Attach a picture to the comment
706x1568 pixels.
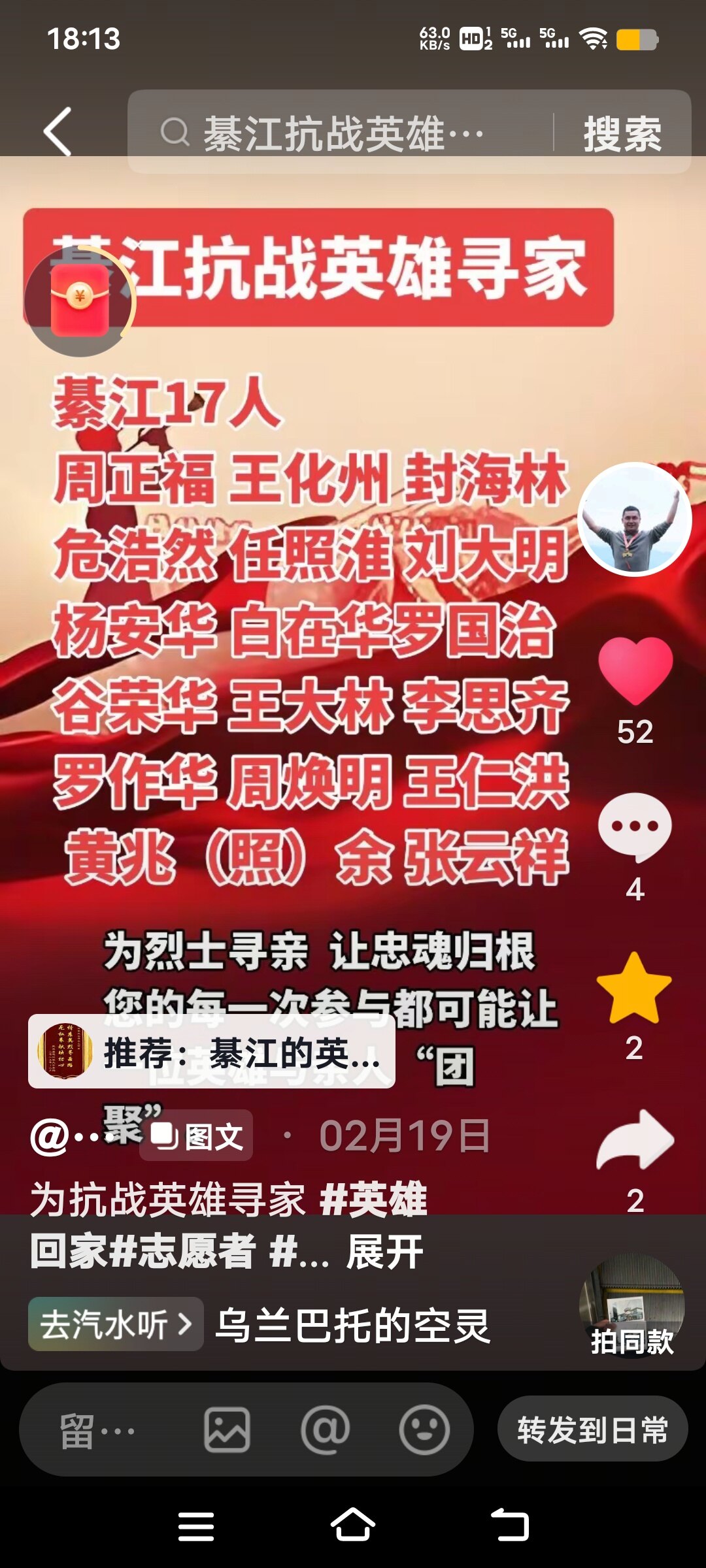coord(227,1430)
